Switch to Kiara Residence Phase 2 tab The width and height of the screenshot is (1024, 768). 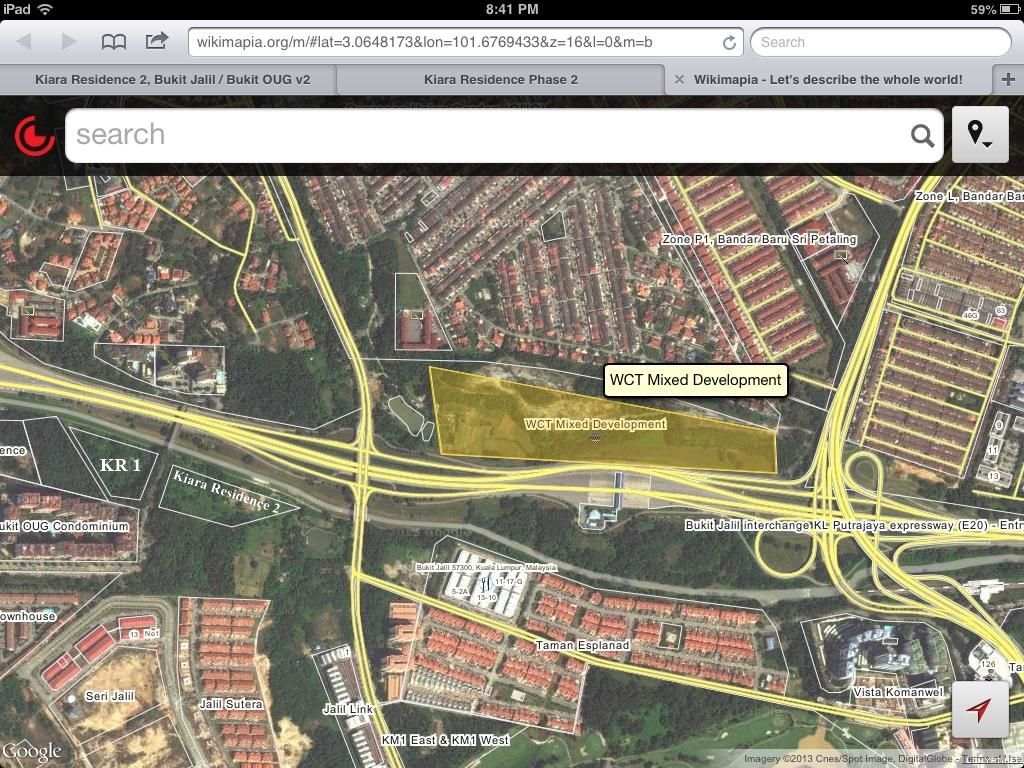(500, 79)
